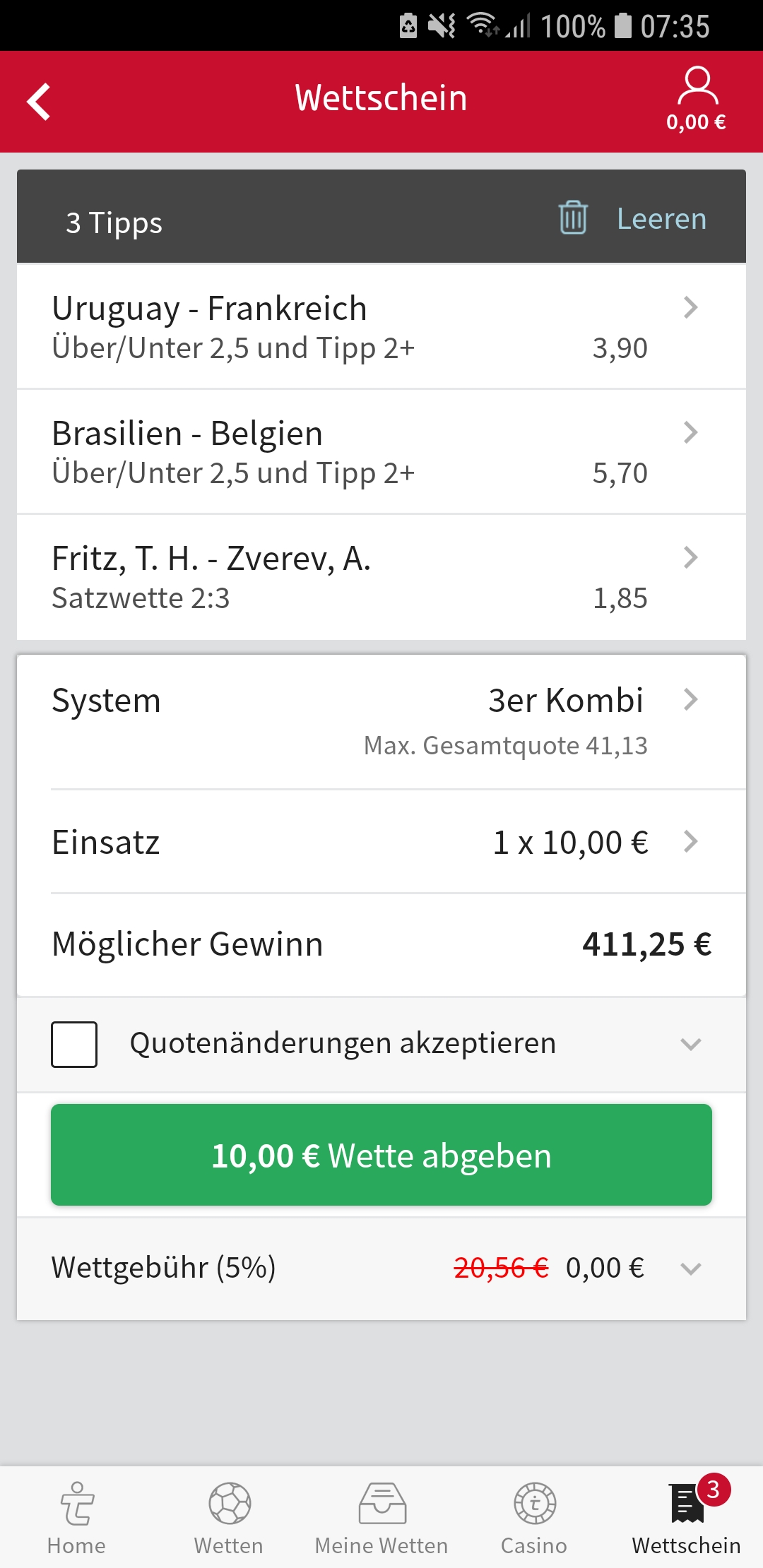Open the account profile with 0,00 € balance
This screenshot has height=1568, width=763.
(x=697, y=100)
